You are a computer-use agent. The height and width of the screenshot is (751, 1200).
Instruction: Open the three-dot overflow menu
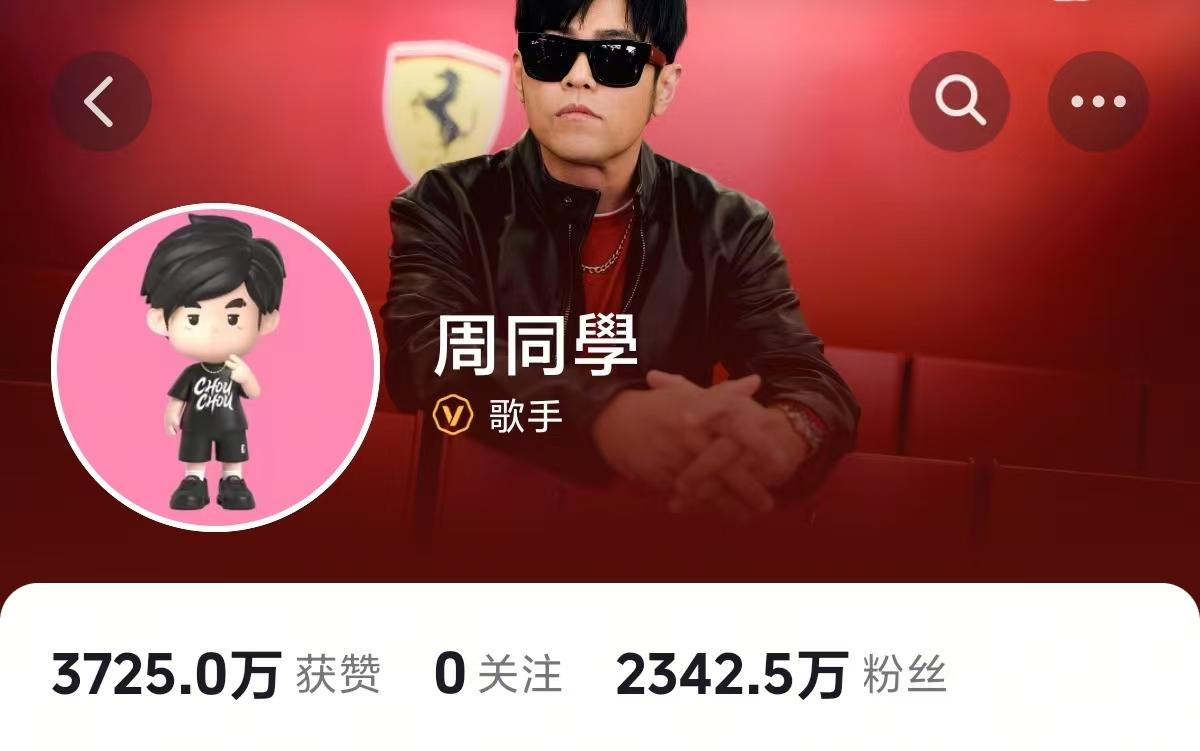(x=1097, y=102)
